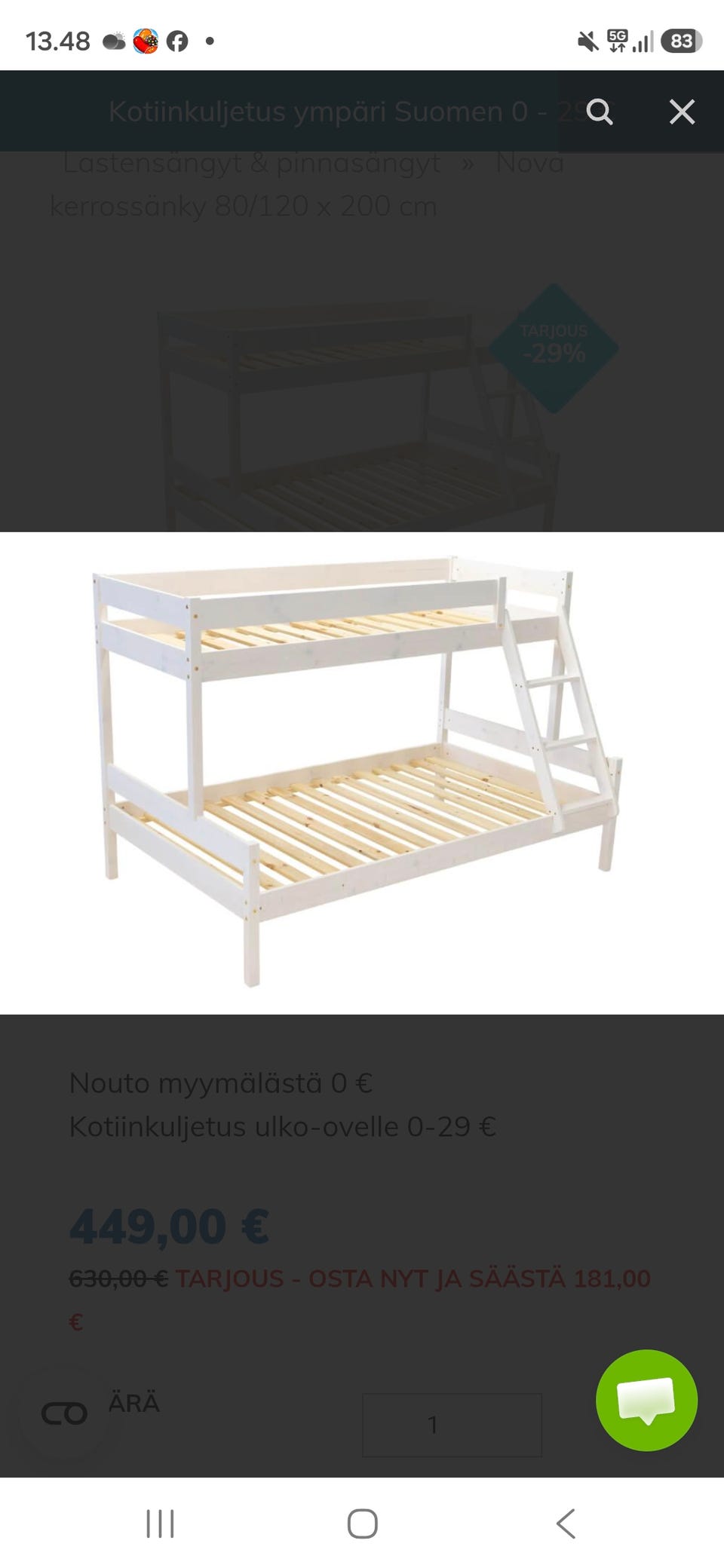This screenshot has width=724, height=1568.
Task: Close the enlarged product image
Action: tap(682, 112)
